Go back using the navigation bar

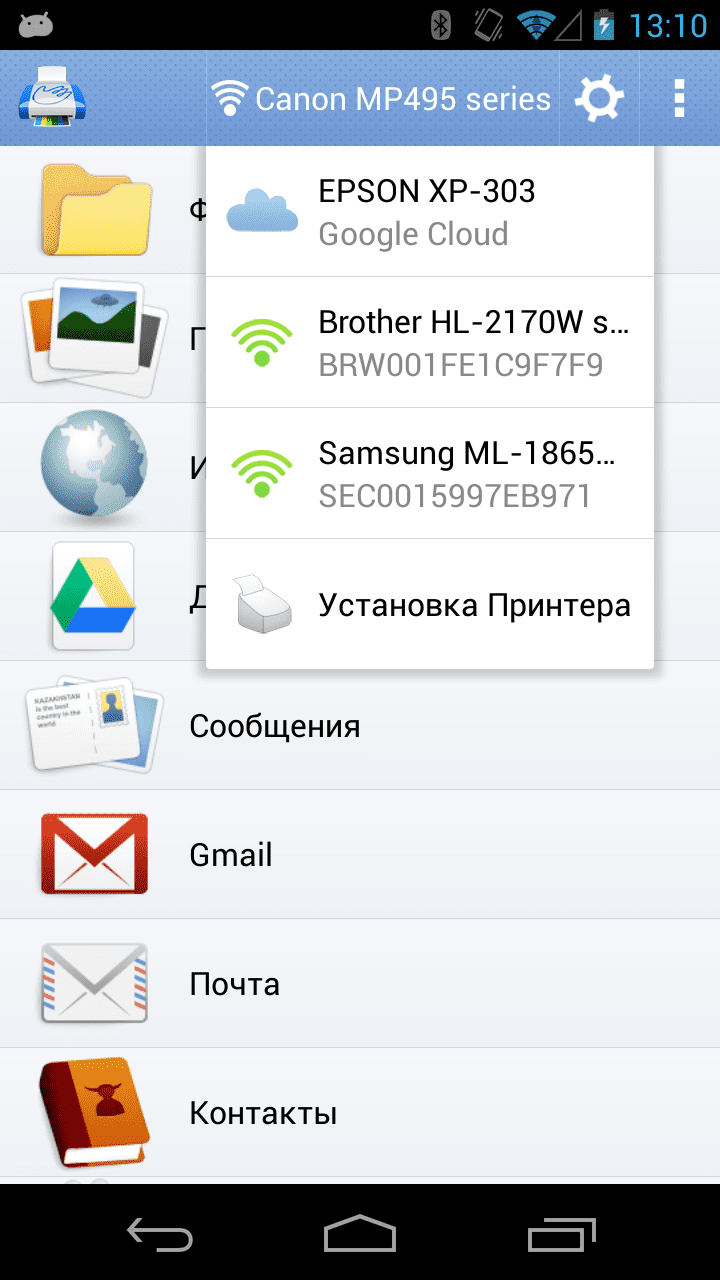pos(160,1233)
